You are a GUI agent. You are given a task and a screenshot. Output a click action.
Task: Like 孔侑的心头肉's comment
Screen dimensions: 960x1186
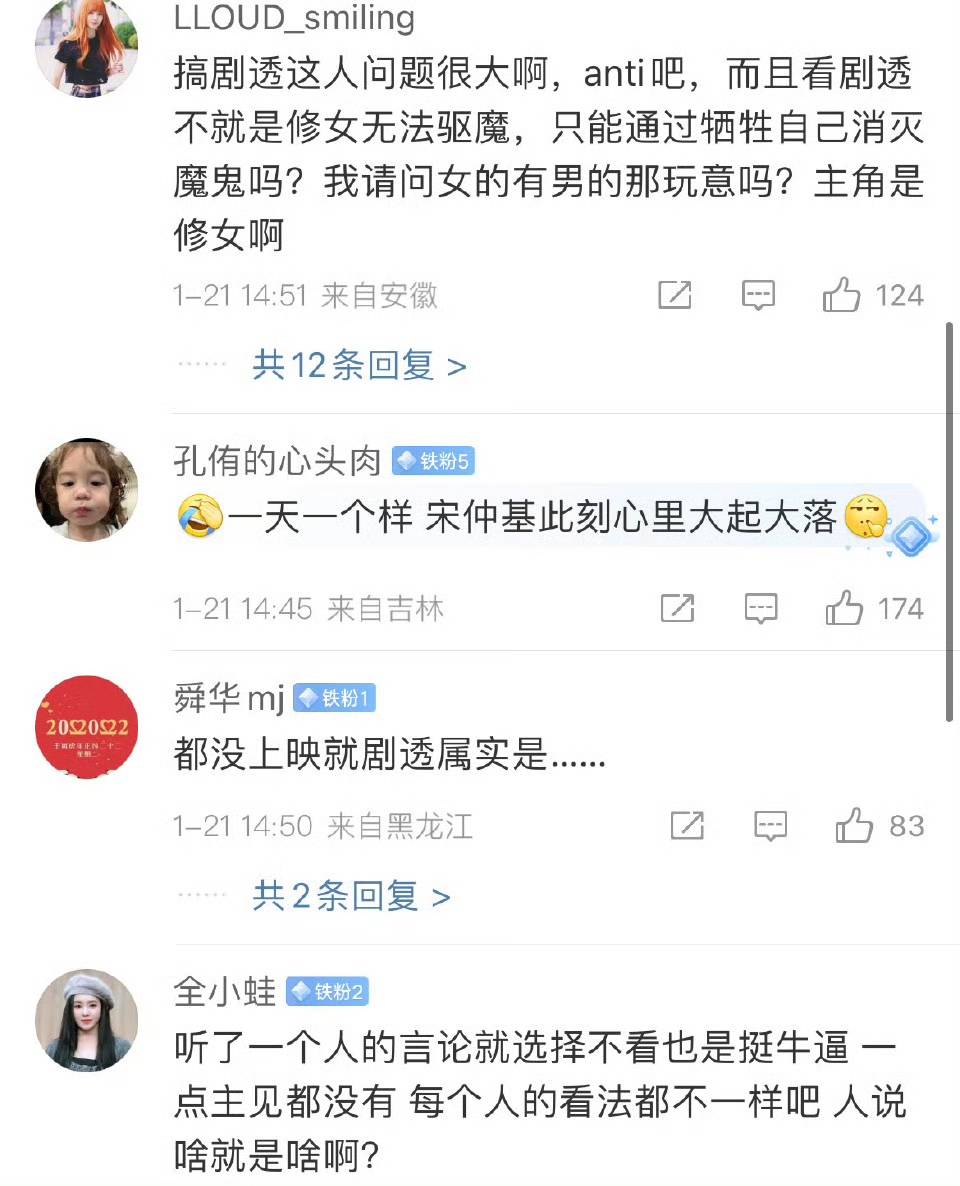coord(844,608)
